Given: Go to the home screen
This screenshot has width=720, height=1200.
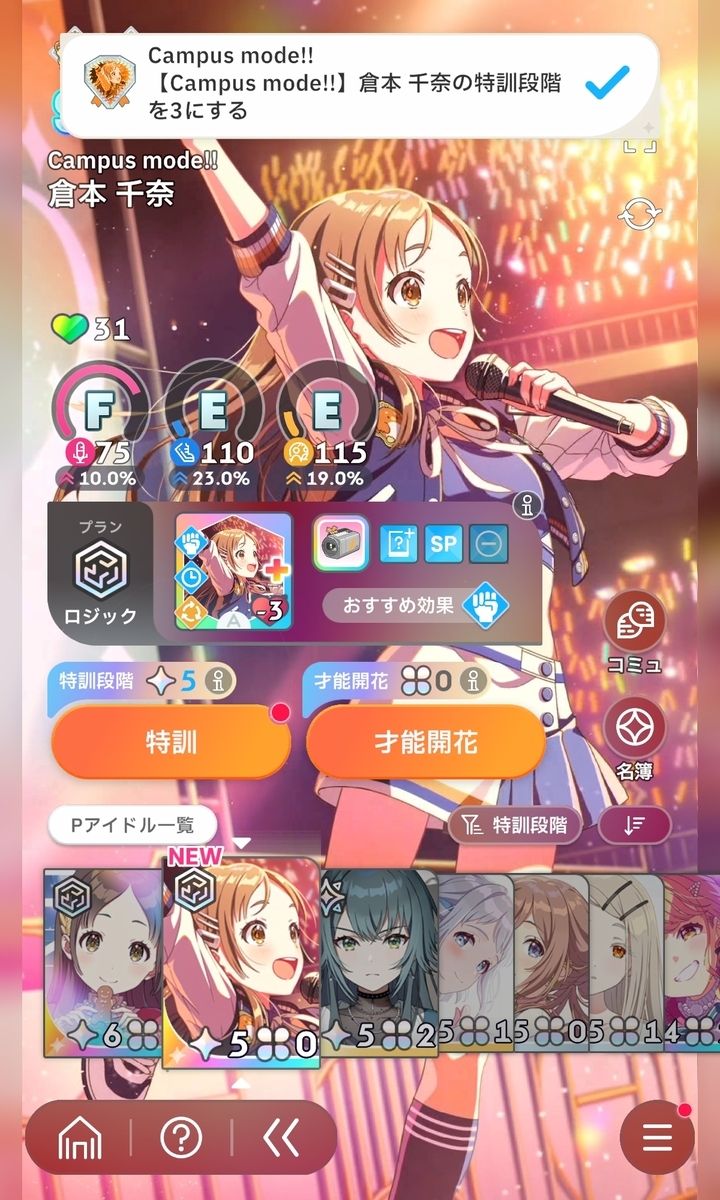Looking at the screenshot, I should [80, 1137].
